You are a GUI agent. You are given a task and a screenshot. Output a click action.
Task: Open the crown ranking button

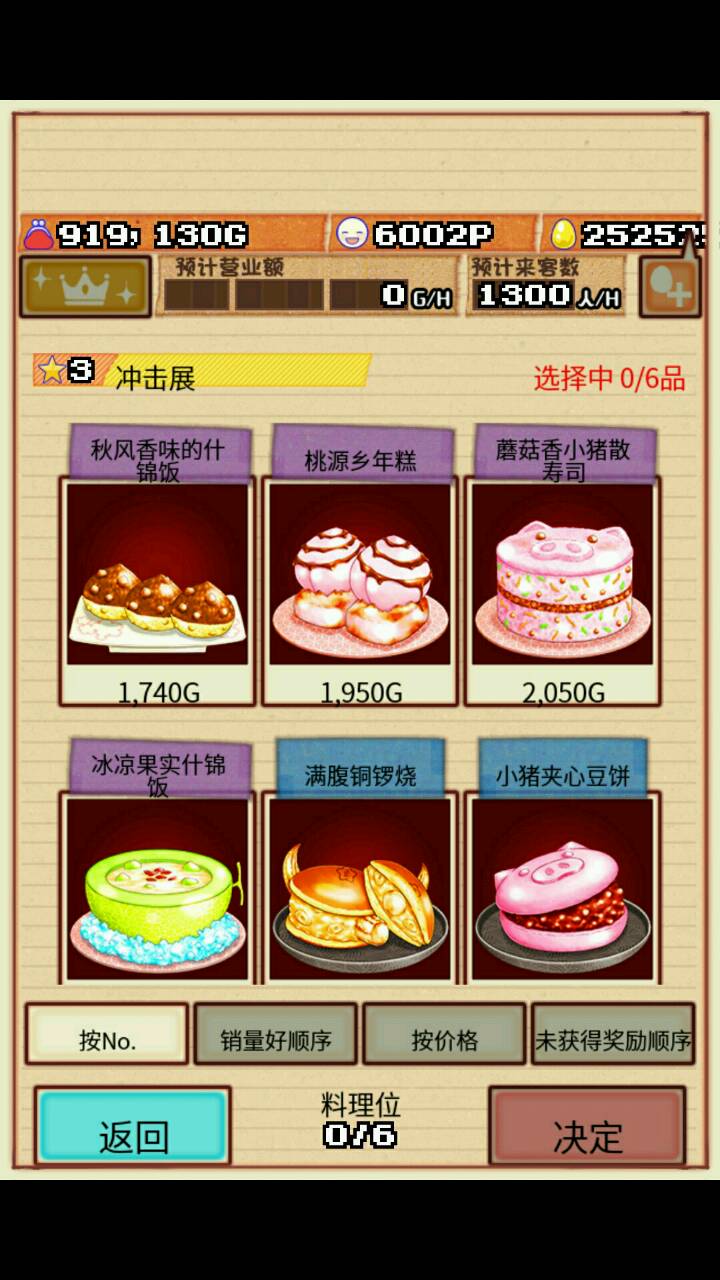pos(85,287)
